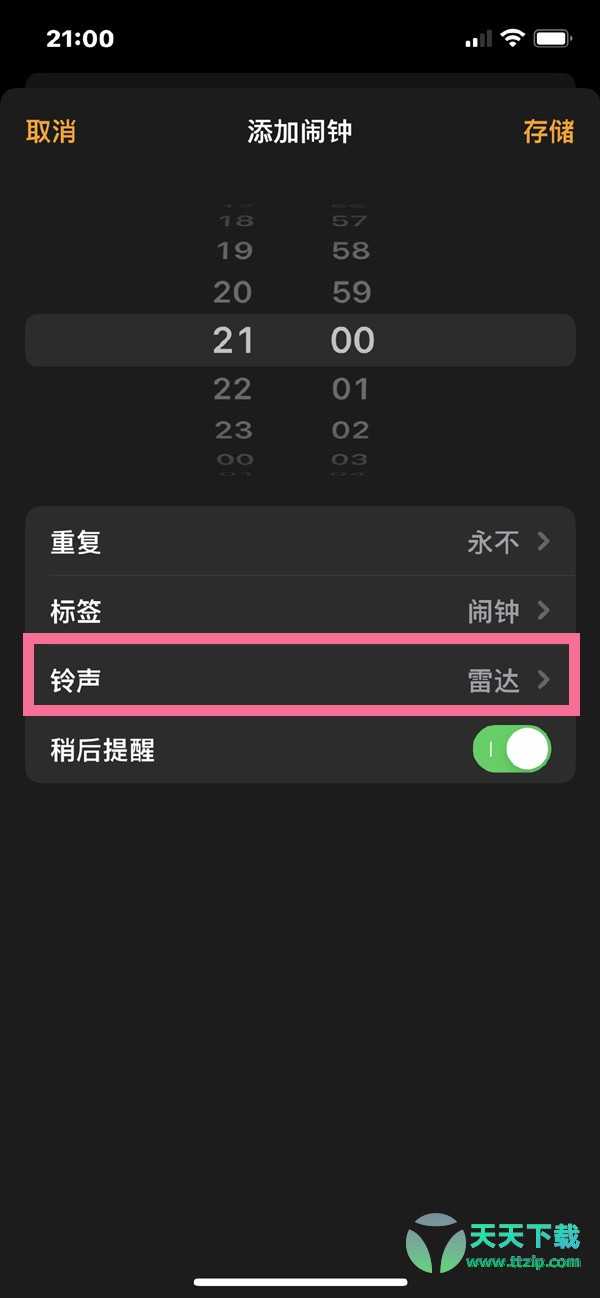Select hour 20 in the time picker
Viewport: 600px width, 1298px height.
[x=233, y=292]
